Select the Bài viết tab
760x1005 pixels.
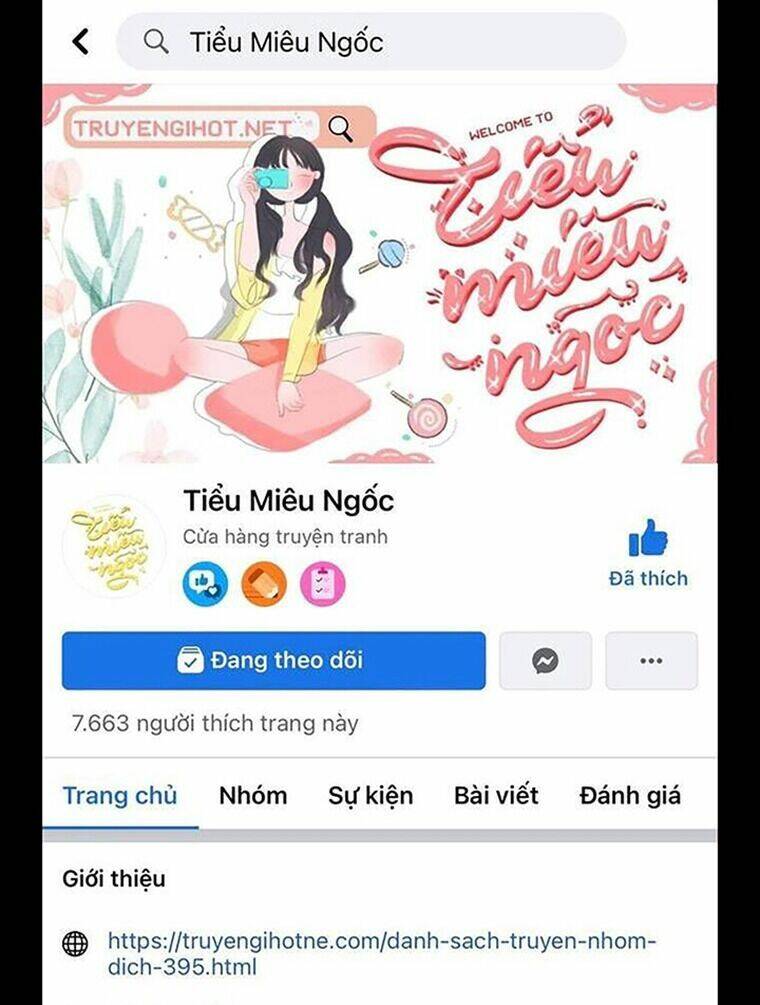pos(496,795)
